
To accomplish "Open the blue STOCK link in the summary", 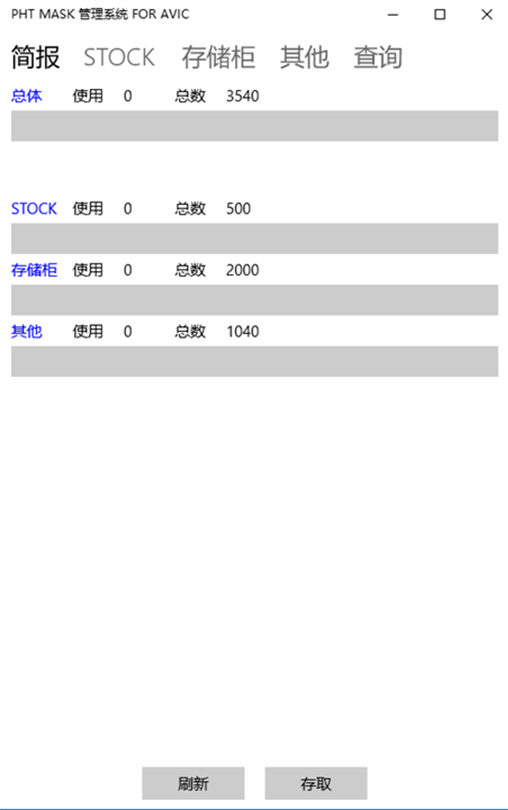I will pyautogui.click(x=34, y=209).
